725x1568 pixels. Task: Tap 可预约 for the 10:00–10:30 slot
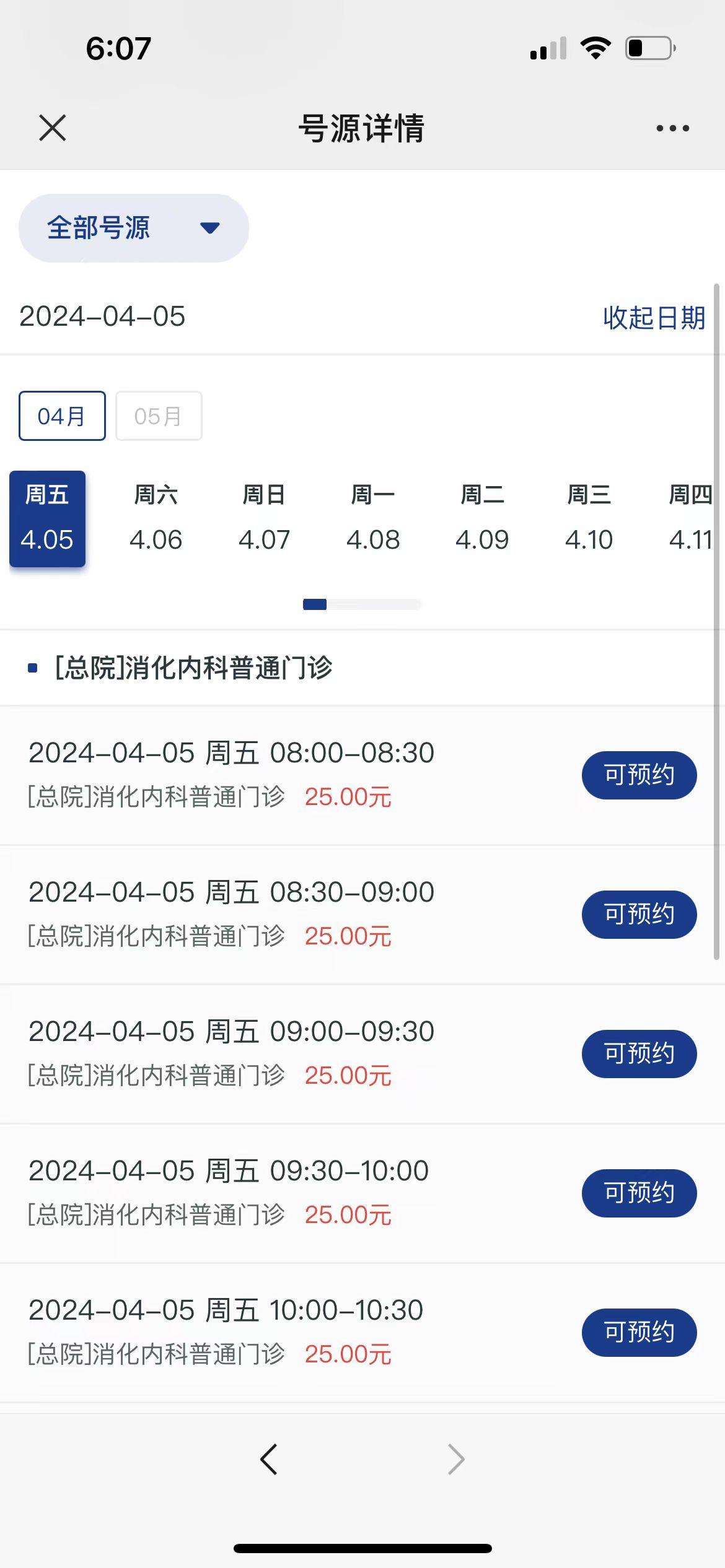[638, 1332]
